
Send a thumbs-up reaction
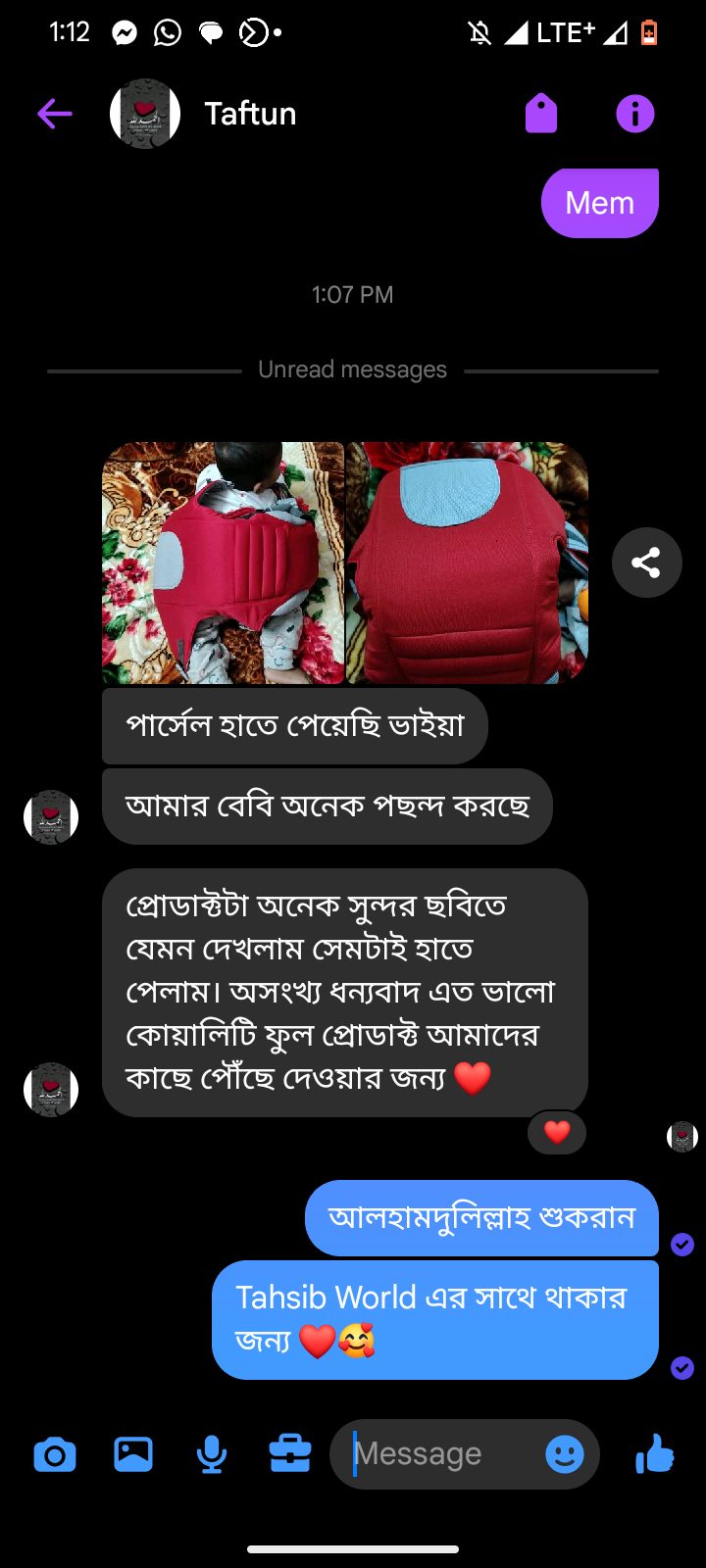pos(653,1454)
